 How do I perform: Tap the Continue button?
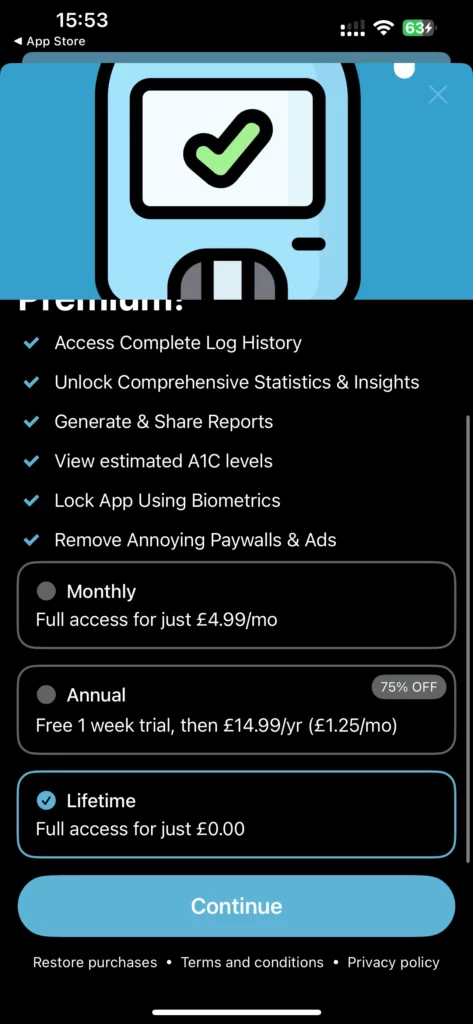tap(236, 906)
